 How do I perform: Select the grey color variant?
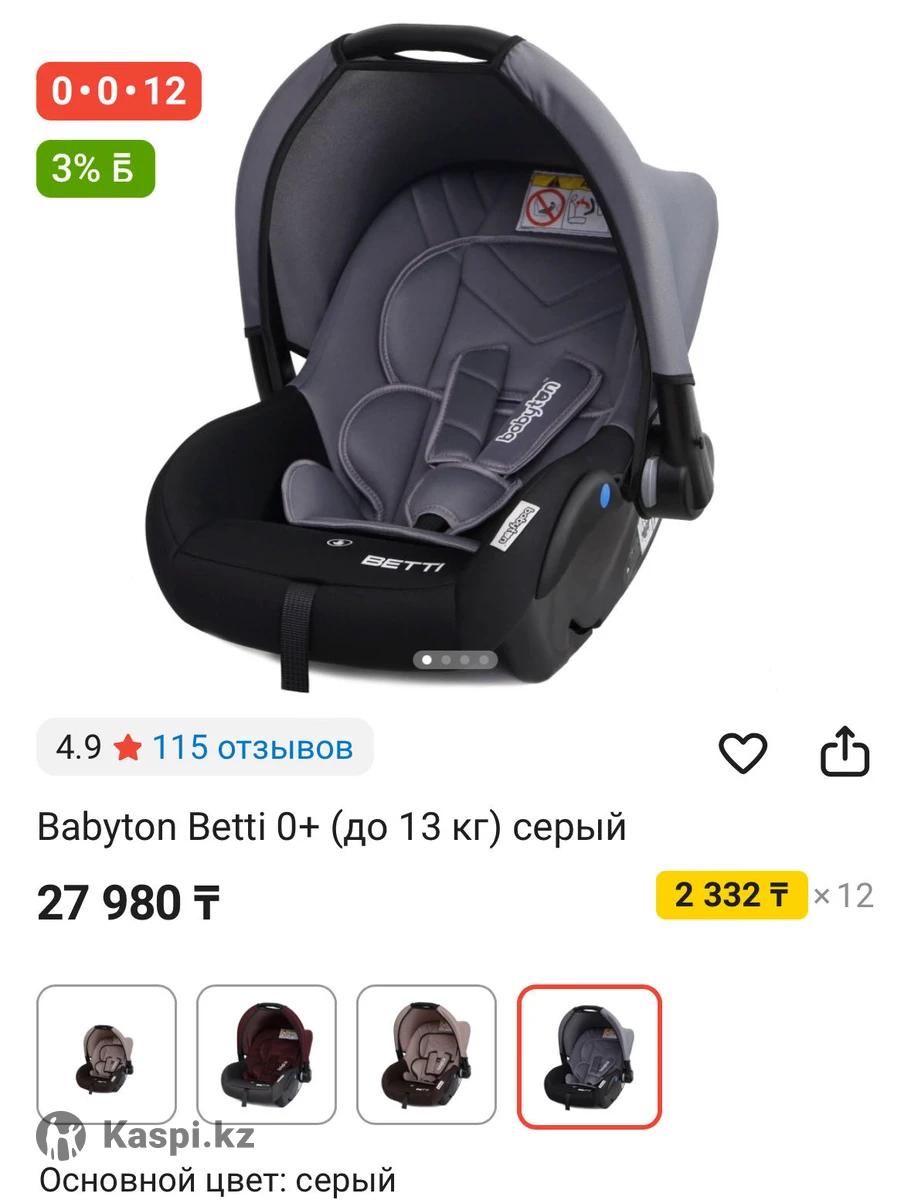tap(588, 1056)
